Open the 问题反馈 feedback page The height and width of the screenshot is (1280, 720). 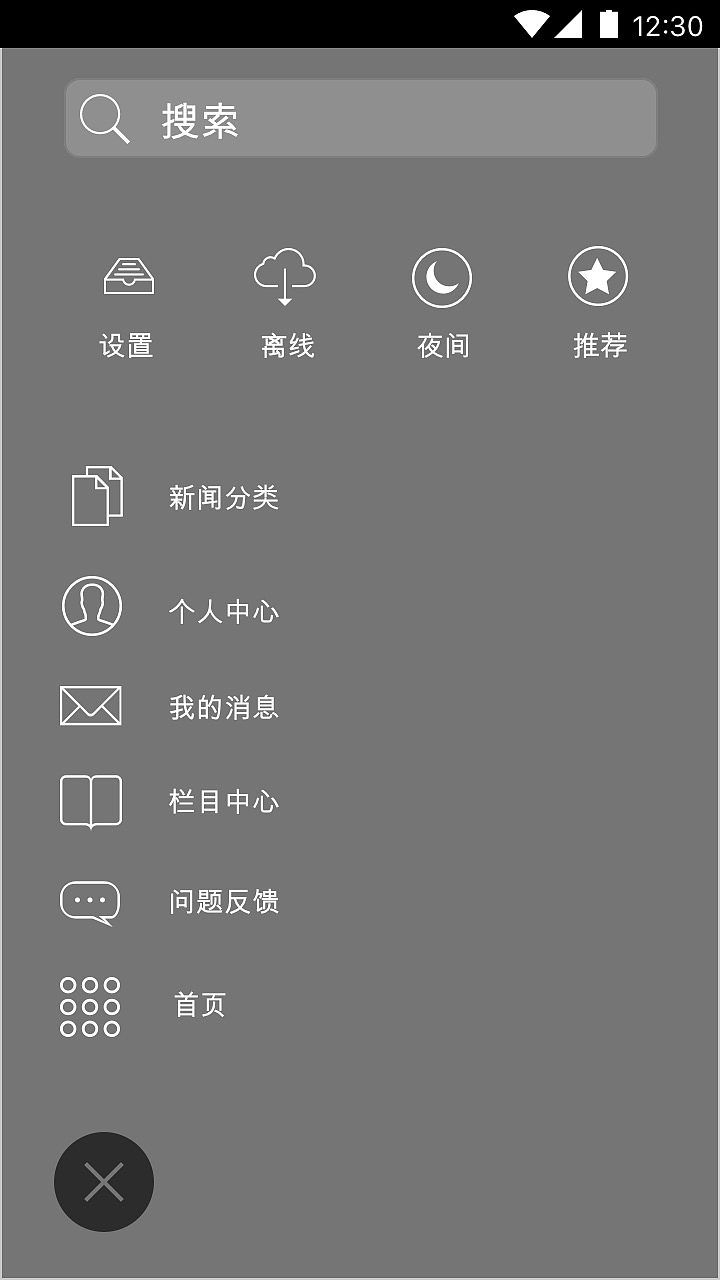[223, 902]
